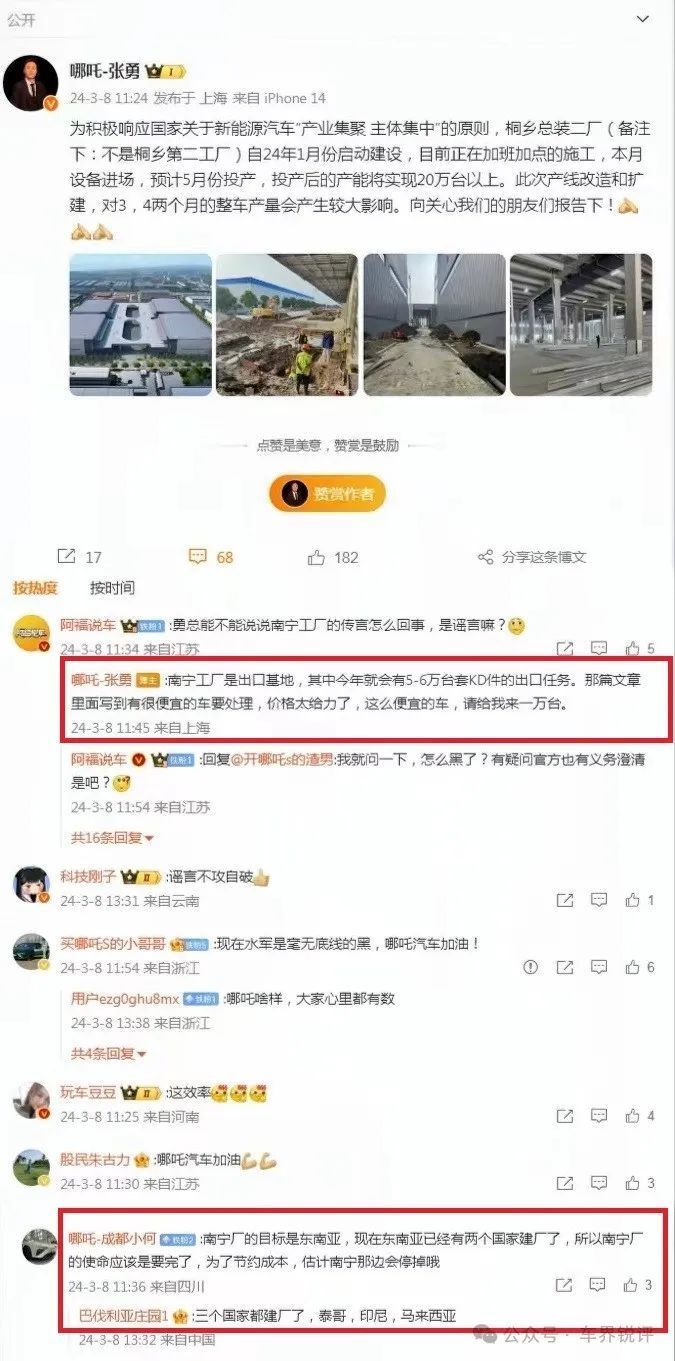Like the post with 182 likes

click(x=333, y=557)
